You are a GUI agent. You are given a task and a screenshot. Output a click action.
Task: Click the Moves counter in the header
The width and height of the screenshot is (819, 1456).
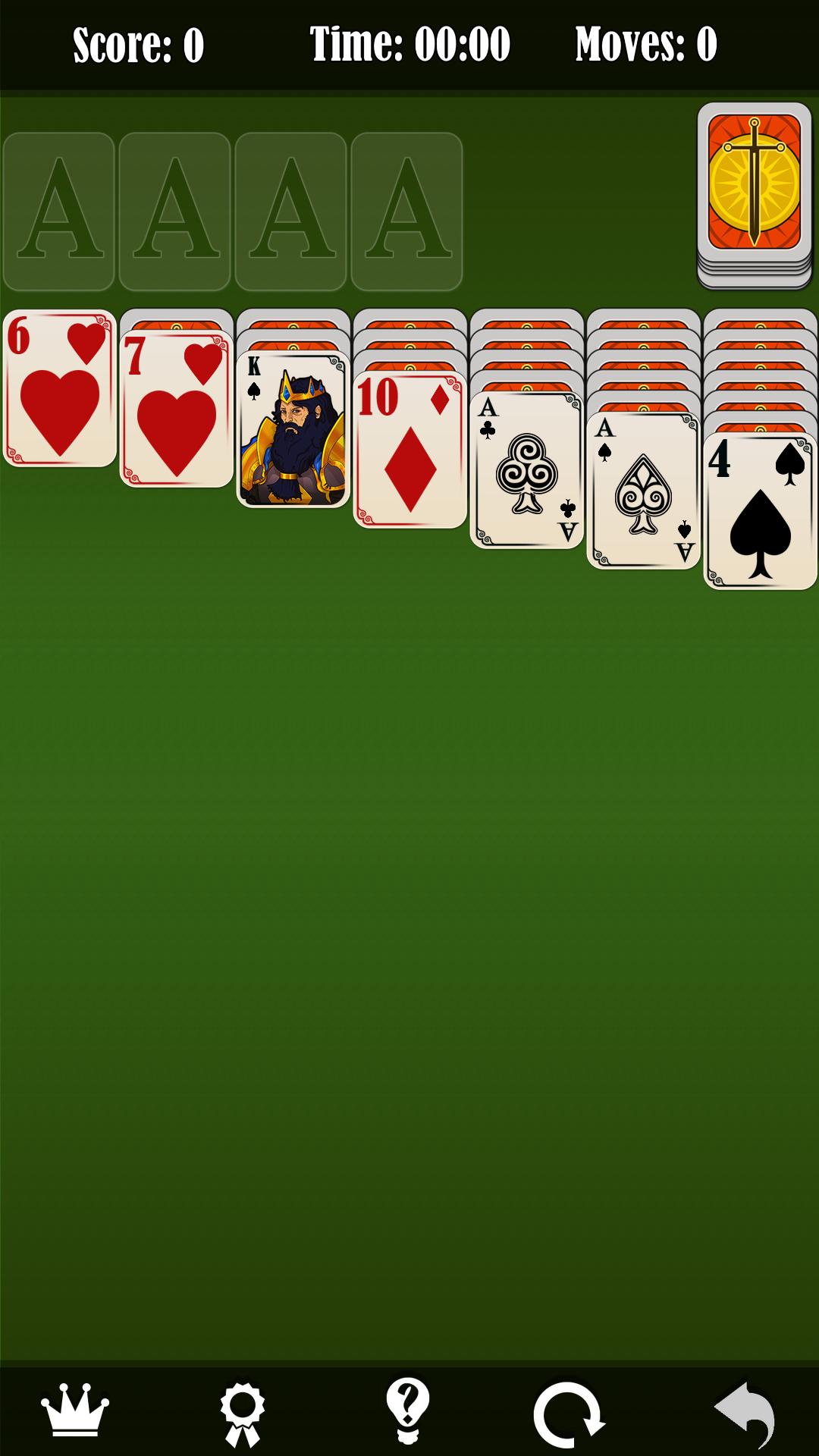(645, 43)
